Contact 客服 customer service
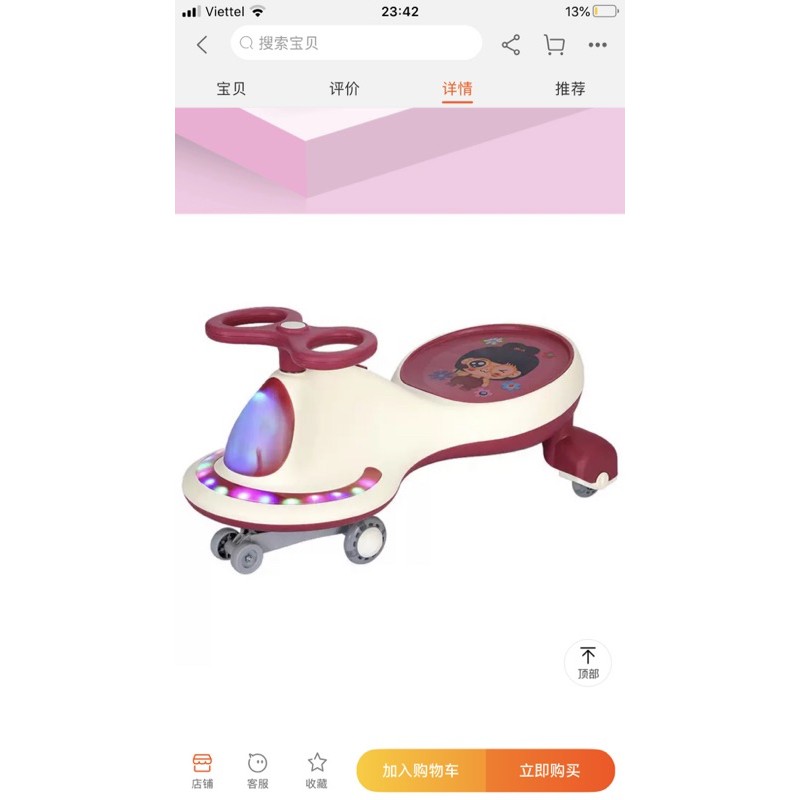 point(258,770)
